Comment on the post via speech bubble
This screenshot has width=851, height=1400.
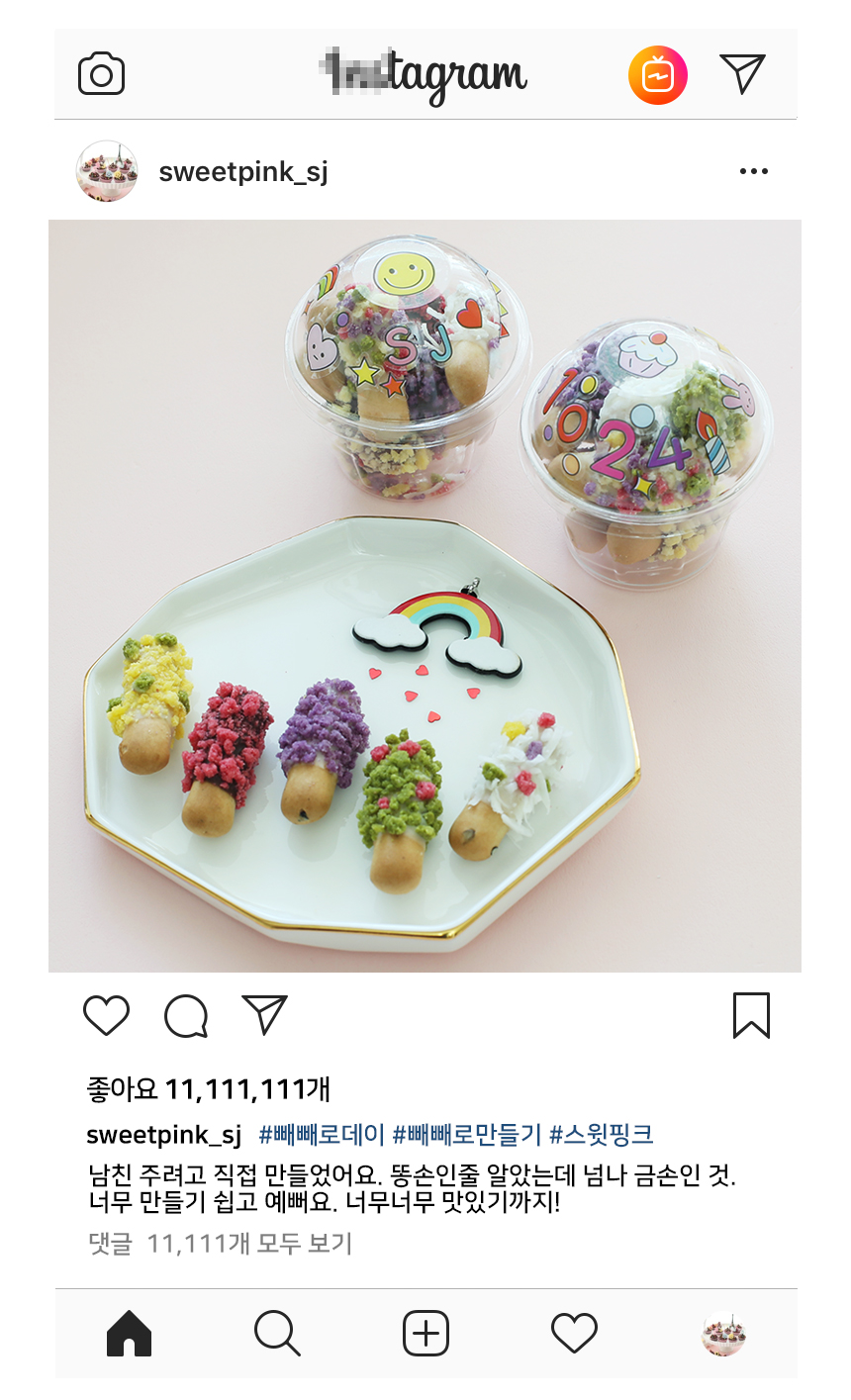coord(186,1016)
